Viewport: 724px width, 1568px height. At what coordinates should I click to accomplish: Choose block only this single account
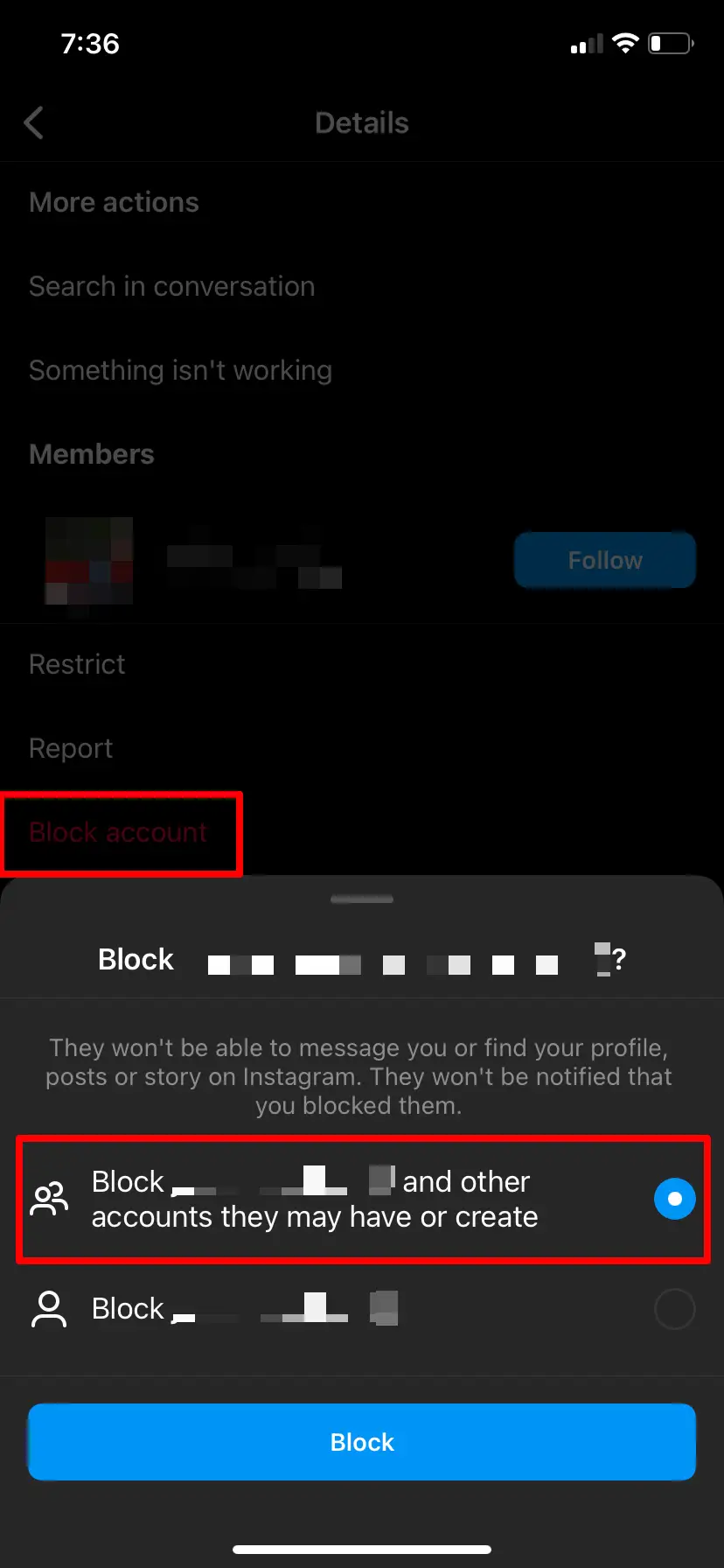pyautogui.click(x=674, y=1309)
